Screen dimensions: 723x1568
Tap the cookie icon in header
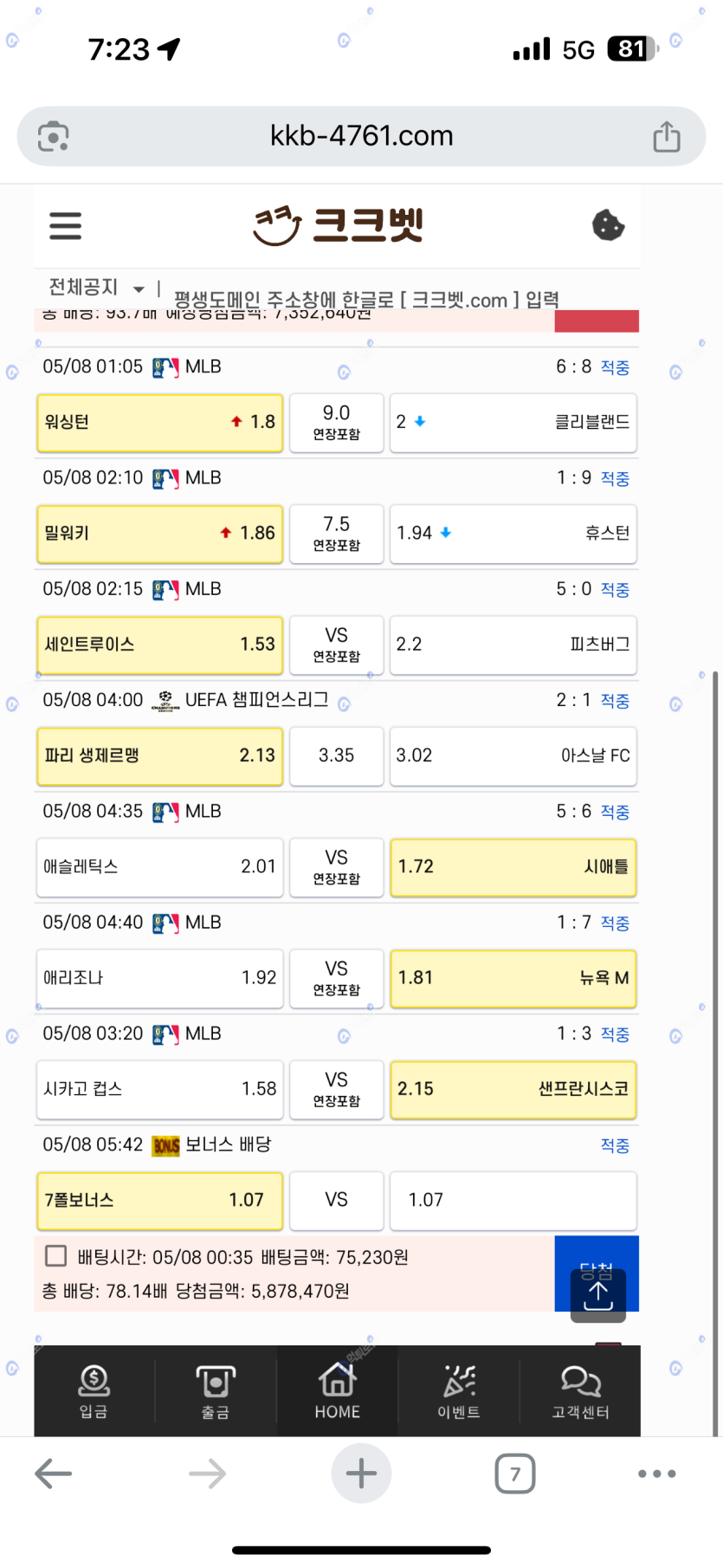tap(608, 225)
